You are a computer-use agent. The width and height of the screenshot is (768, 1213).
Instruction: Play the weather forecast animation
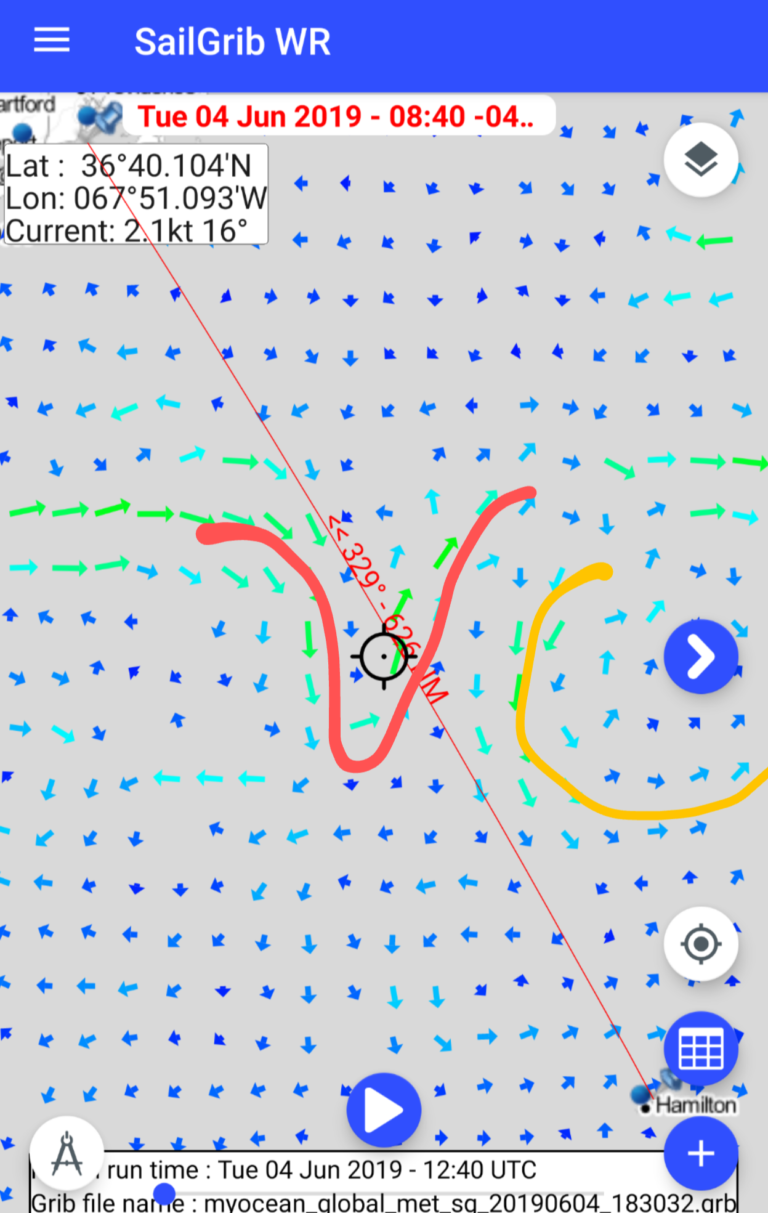[383, 1108]
